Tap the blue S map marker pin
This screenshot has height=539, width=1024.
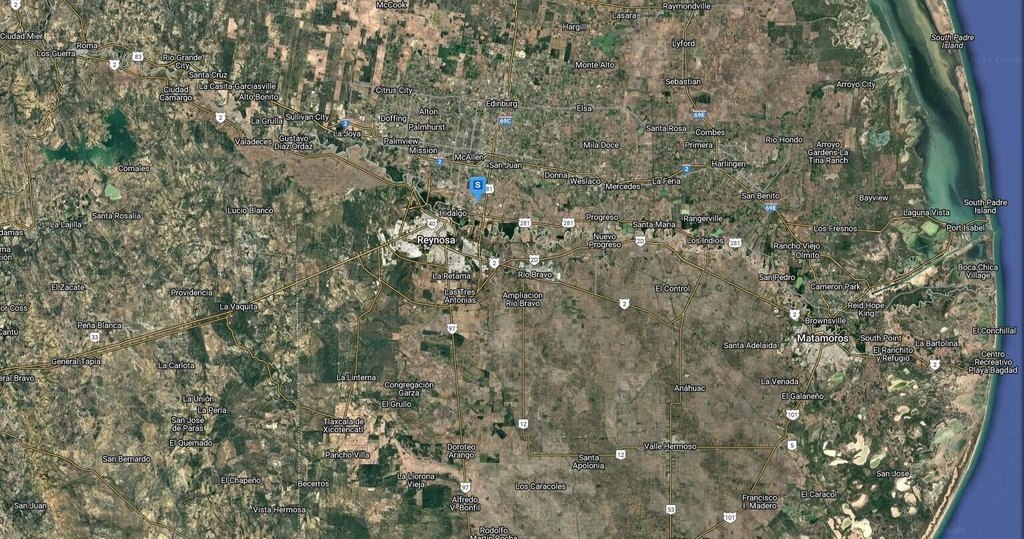(478, 186)
